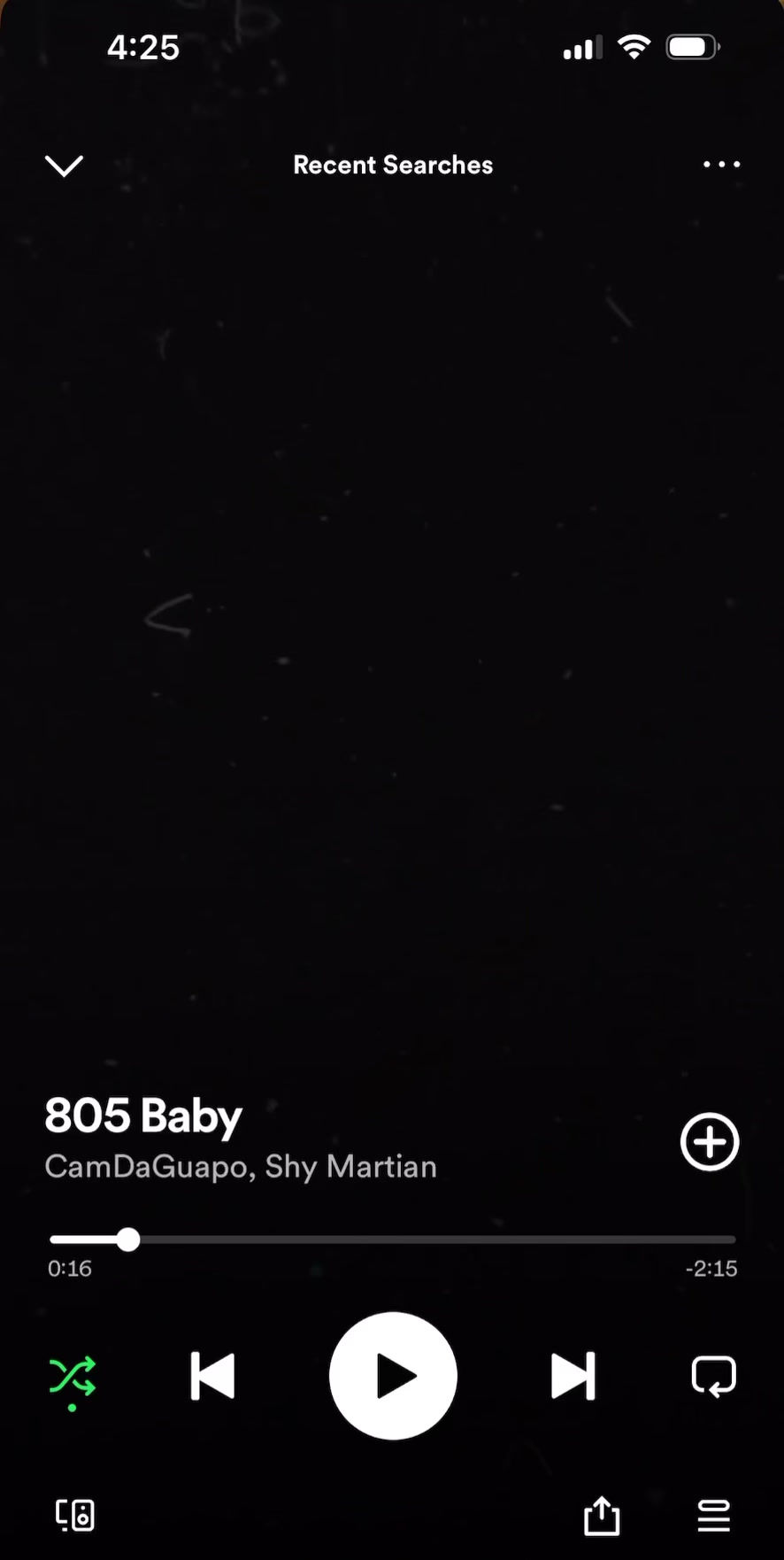This screenshot has width=784, height=1560.
Task: Add 805 Baby to your library
Action: pyautogui.click(x=710, y=1142)
